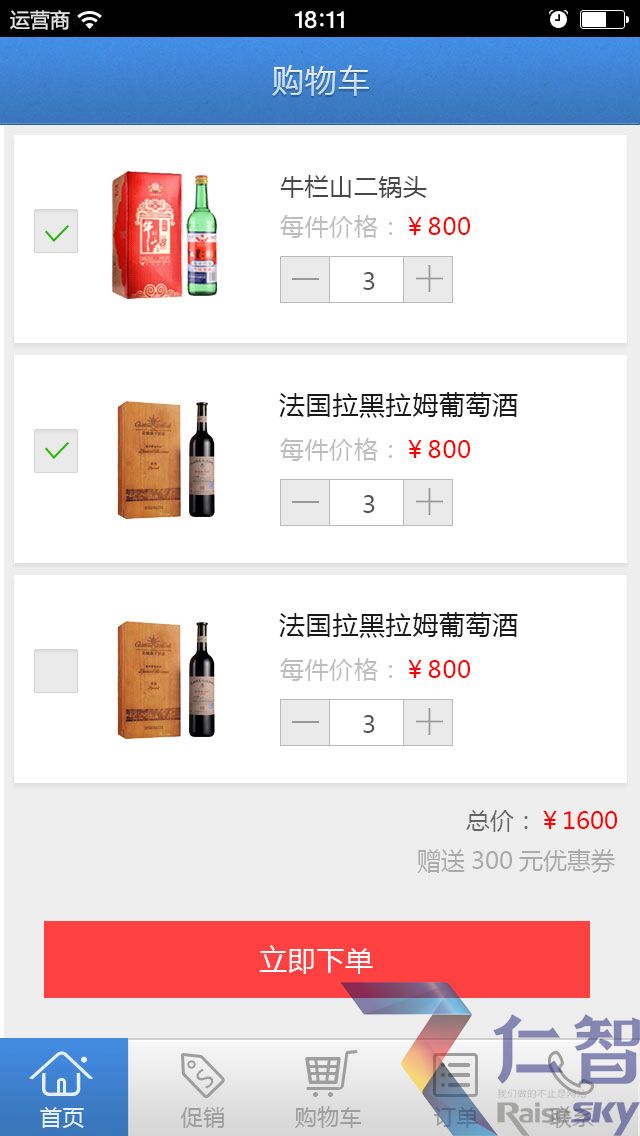Go to the 首页 home tab
Screen dimensions: 640x1136
[64, 1087]
